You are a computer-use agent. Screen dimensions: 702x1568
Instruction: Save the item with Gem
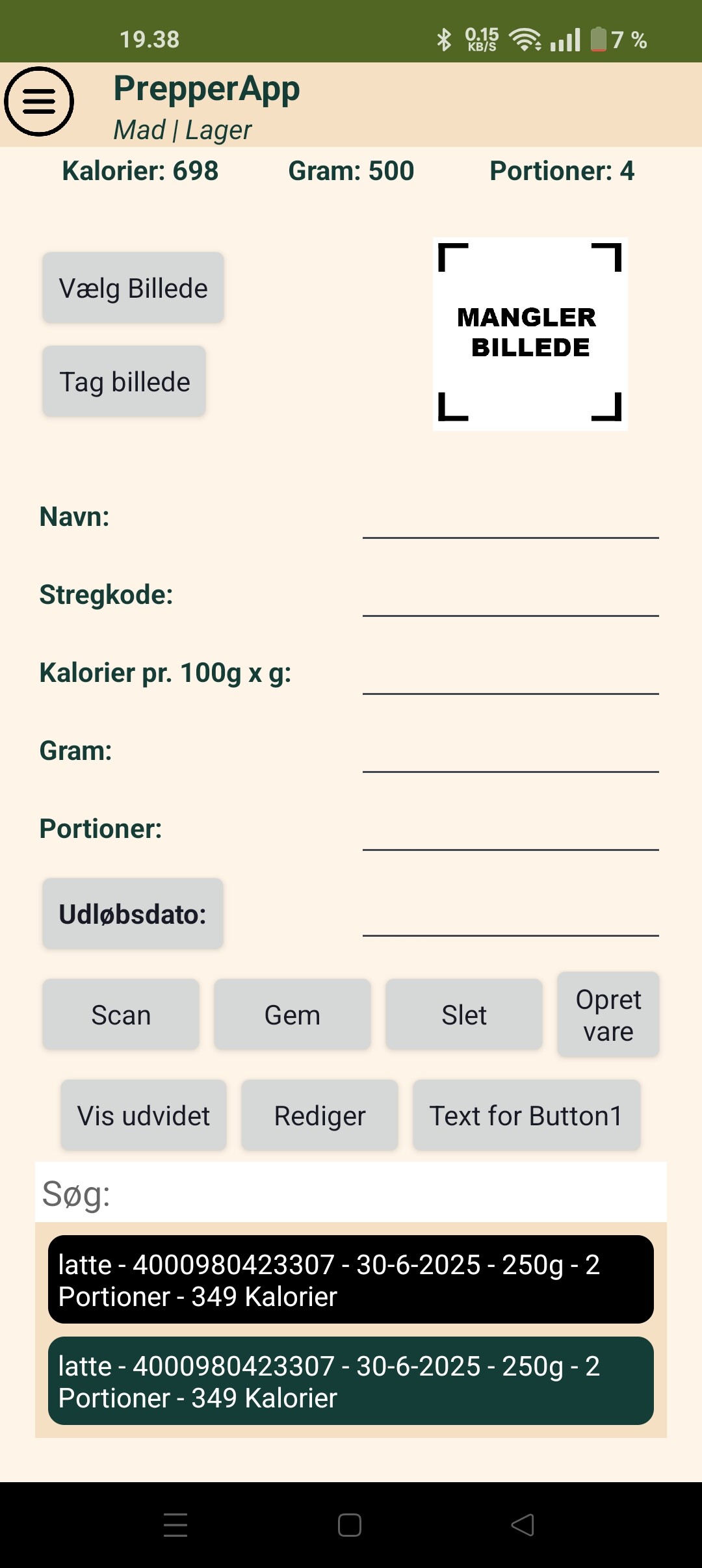(x=292, y=1015)
